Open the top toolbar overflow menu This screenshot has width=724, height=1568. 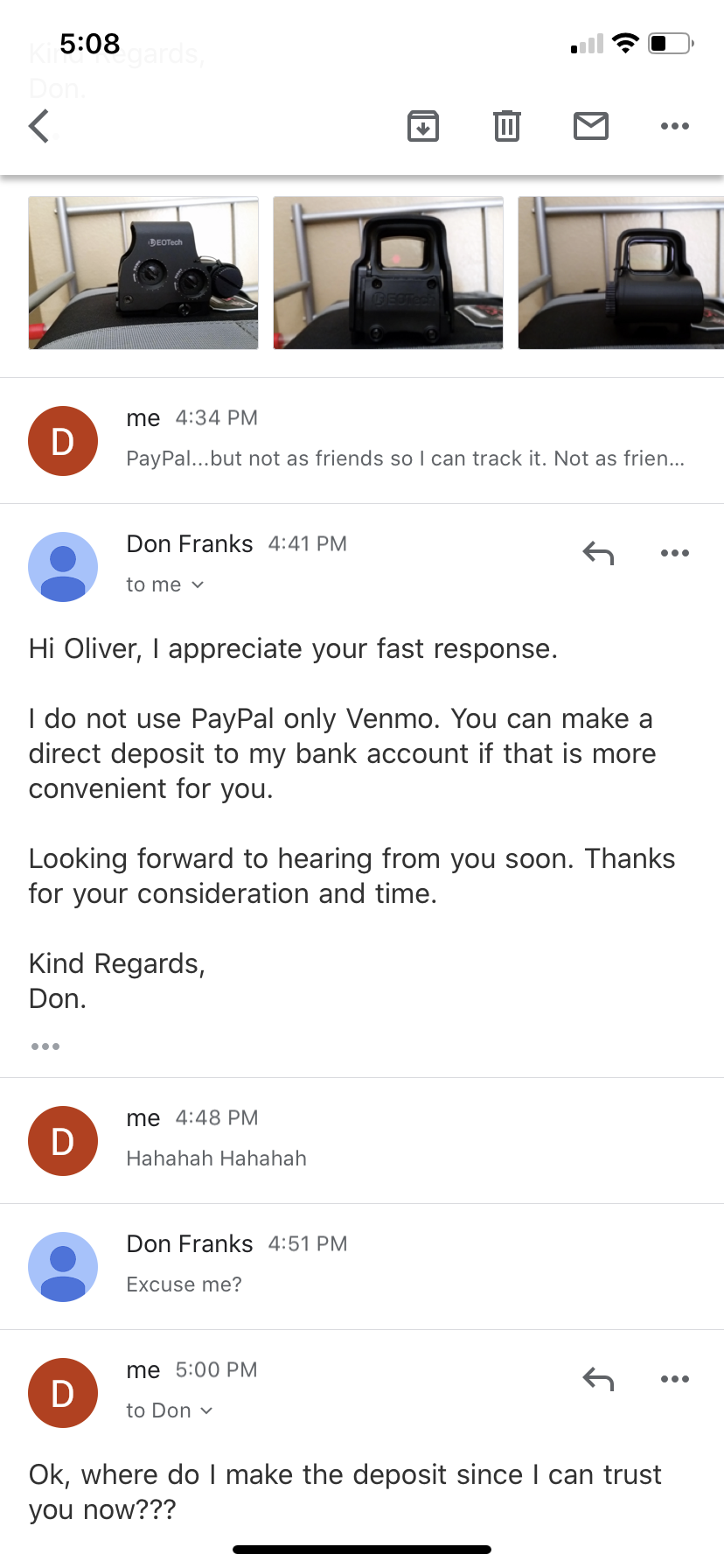[x=675, y=126]
